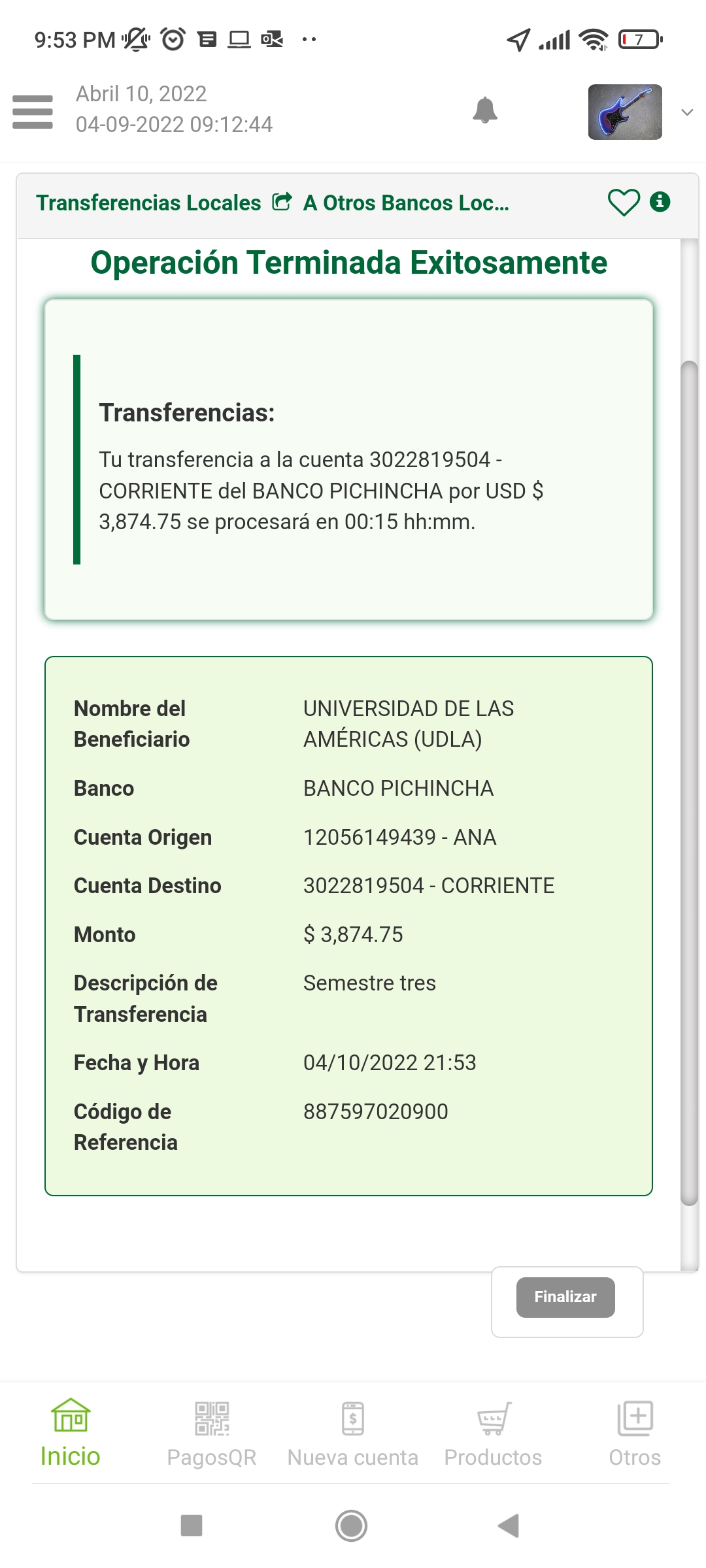Tap the guitar profile picture
The width and height of the screenshot is (706, 1568).
tap(625, 112)
